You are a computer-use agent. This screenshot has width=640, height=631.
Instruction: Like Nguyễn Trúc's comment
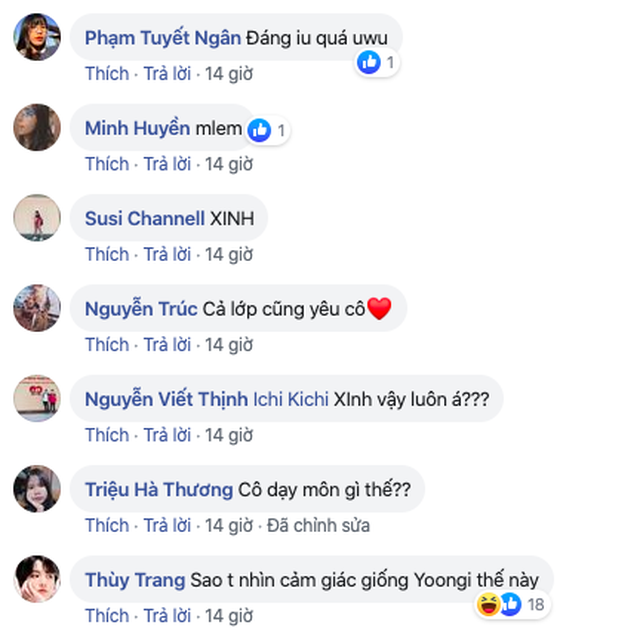(x=106, y=345)
